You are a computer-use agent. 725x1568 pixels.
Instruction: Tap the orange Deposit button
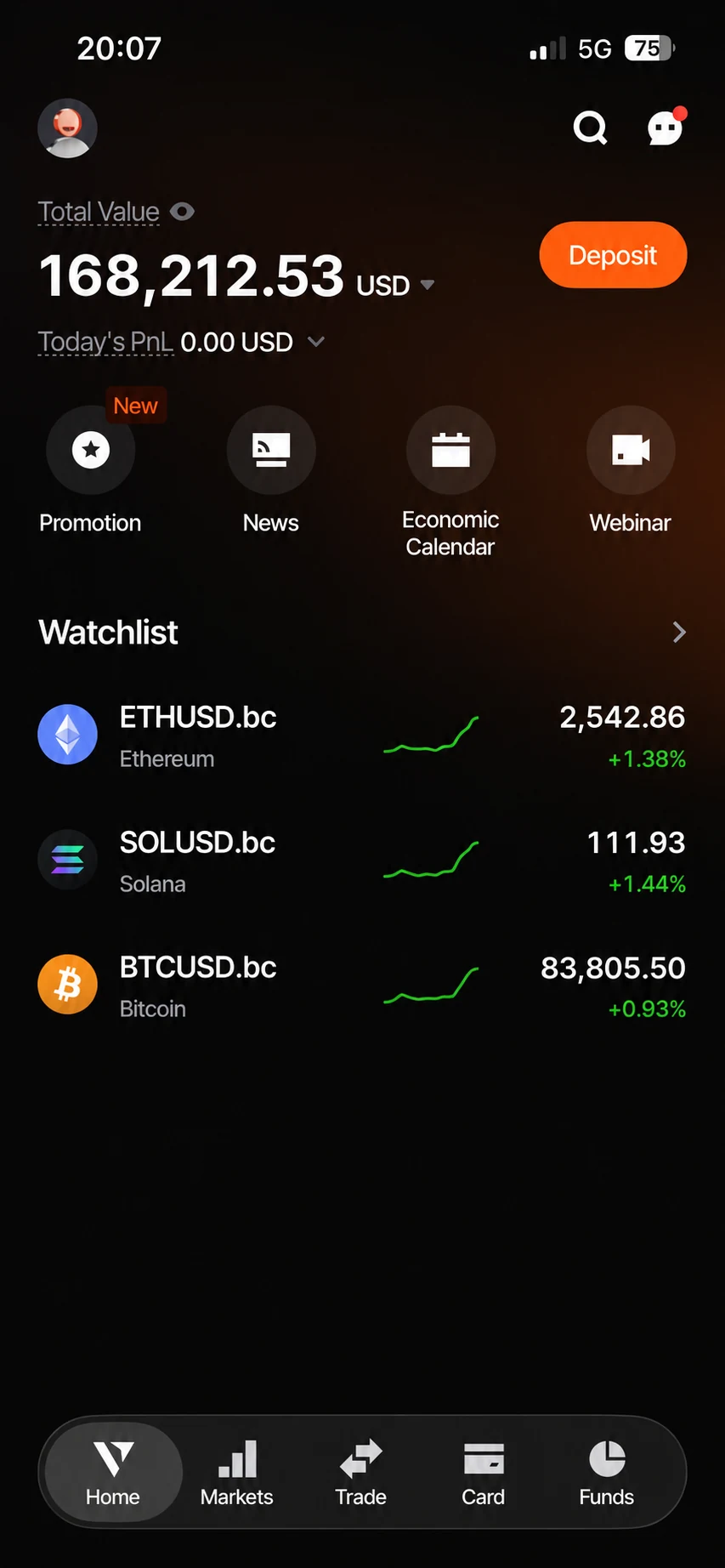613,255
